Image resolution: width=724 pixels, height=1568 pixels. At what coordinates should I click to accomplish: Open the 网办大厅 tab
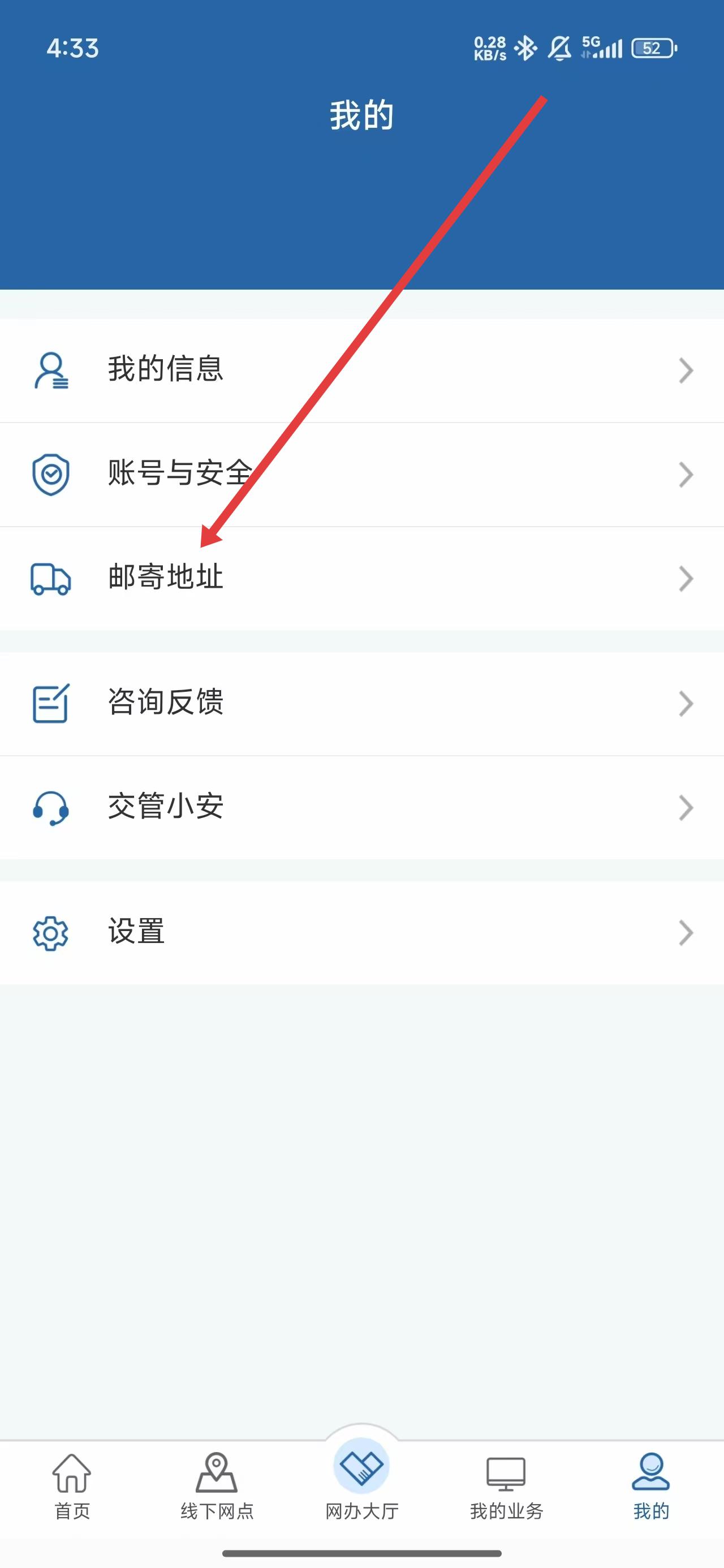tap(361, 1479)
